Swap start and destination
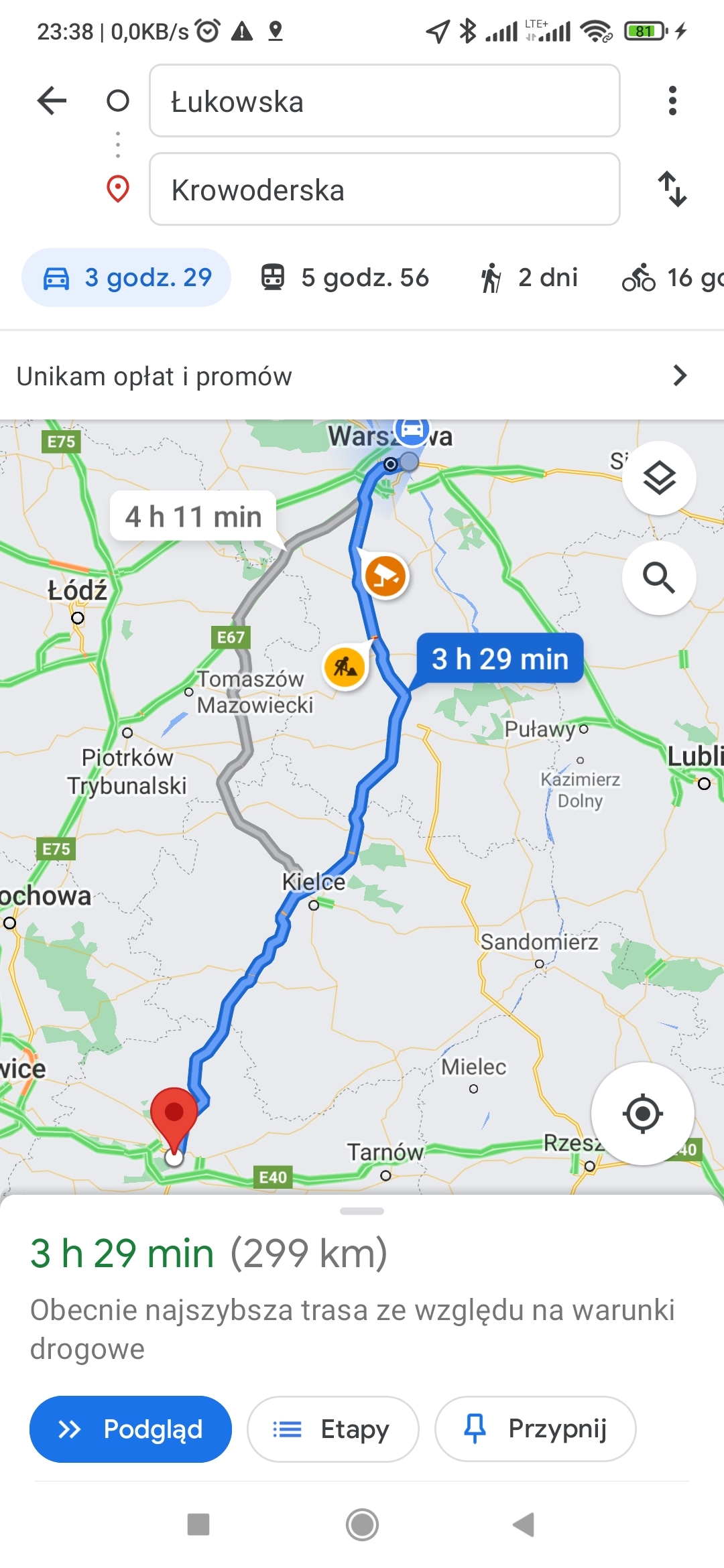The image size is (724, 1568). [x=672, y=189]
